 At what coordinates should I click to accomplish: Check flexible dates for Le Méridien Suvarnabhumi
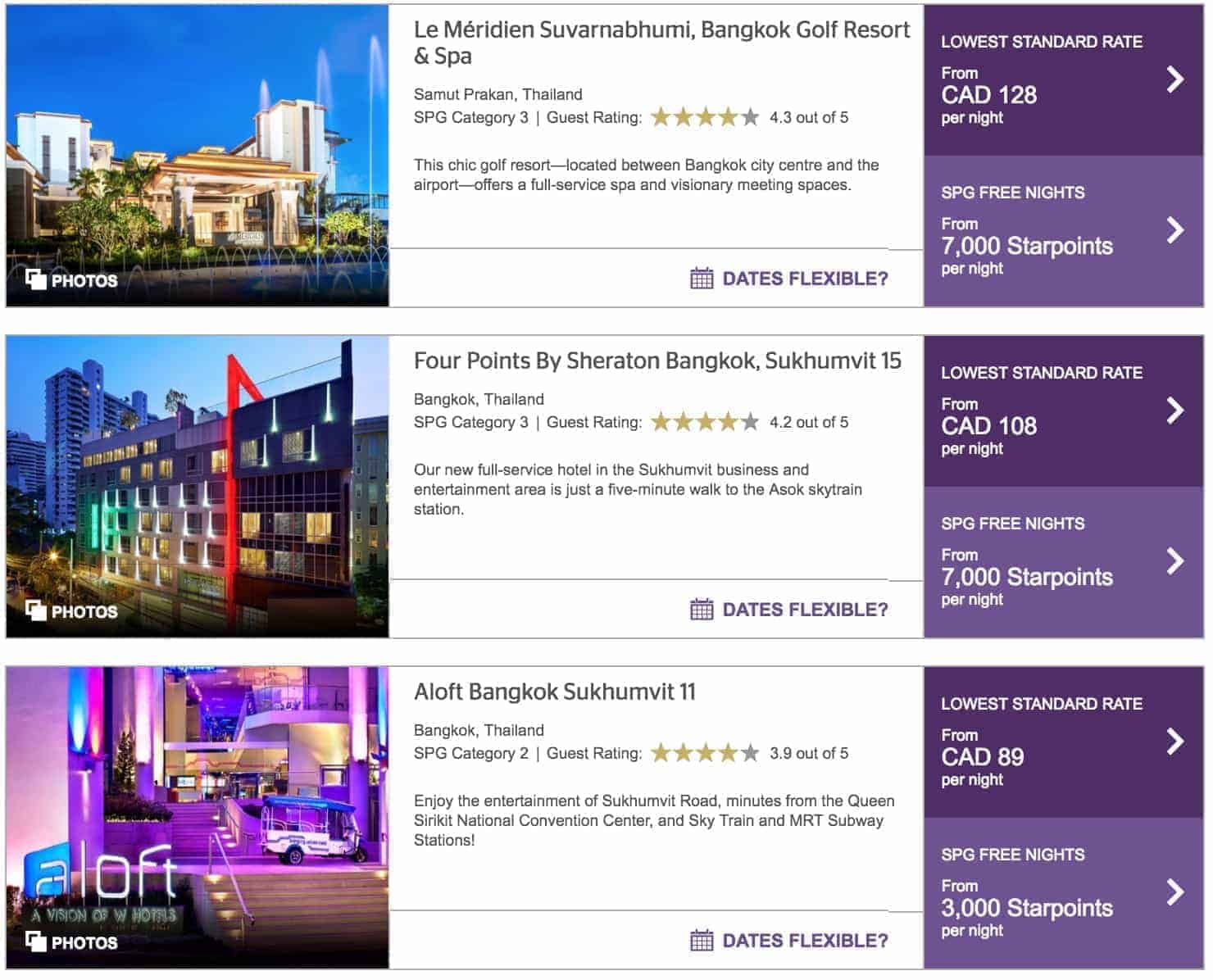point(789,279)
